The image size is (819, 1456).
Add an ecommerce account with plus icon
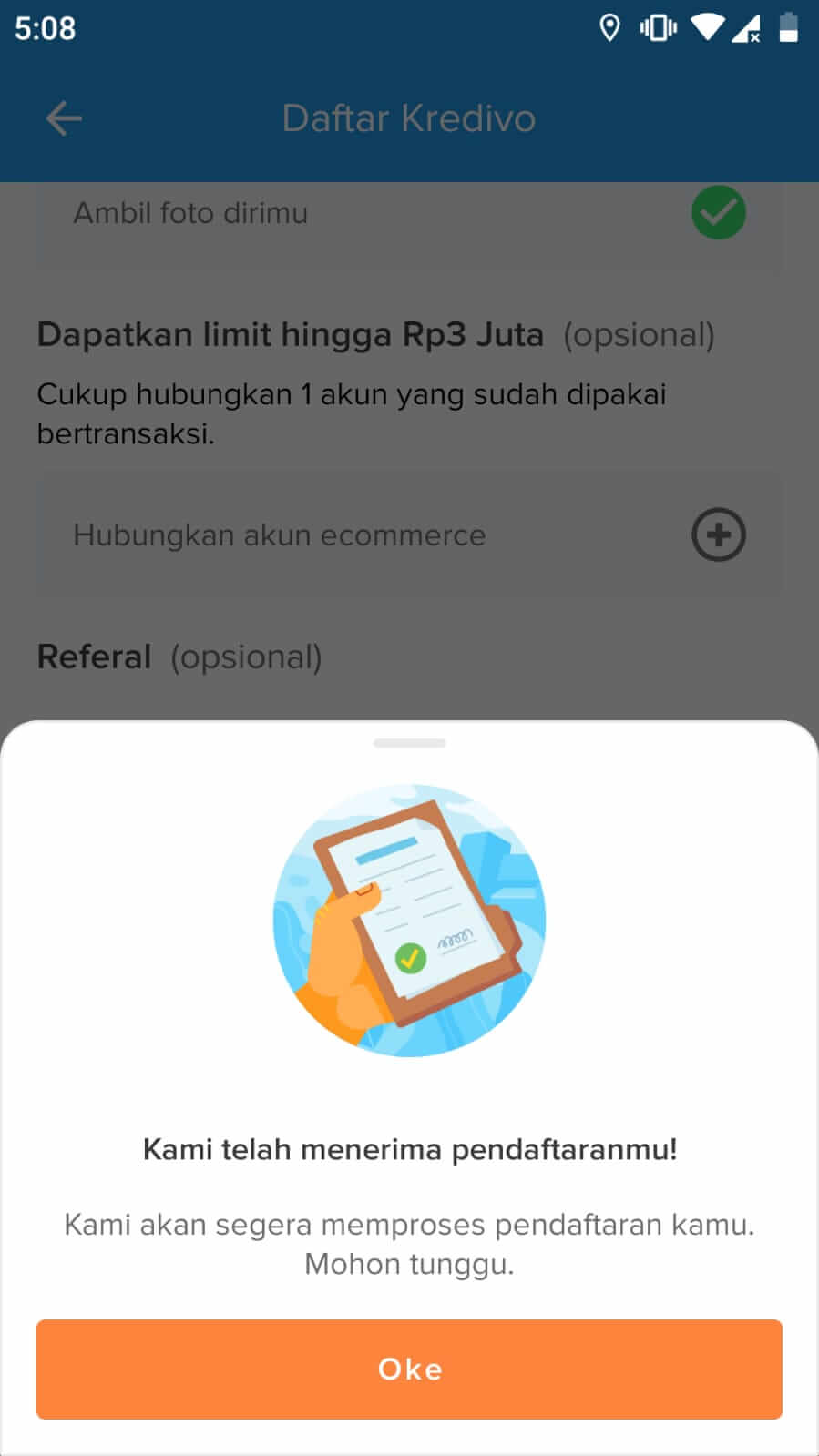pos(718,535)
